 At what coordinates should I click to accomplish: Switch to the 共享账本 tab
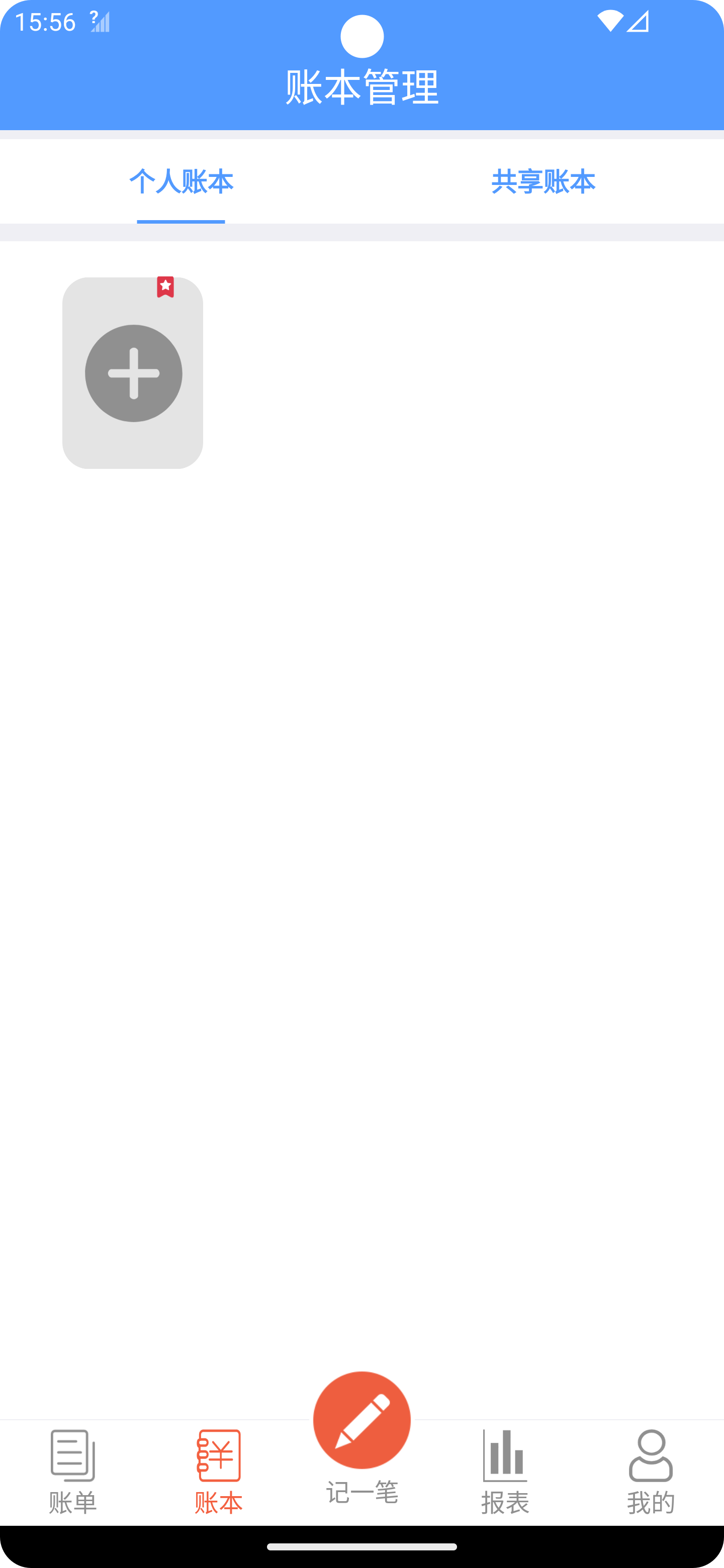pos(542,181)
